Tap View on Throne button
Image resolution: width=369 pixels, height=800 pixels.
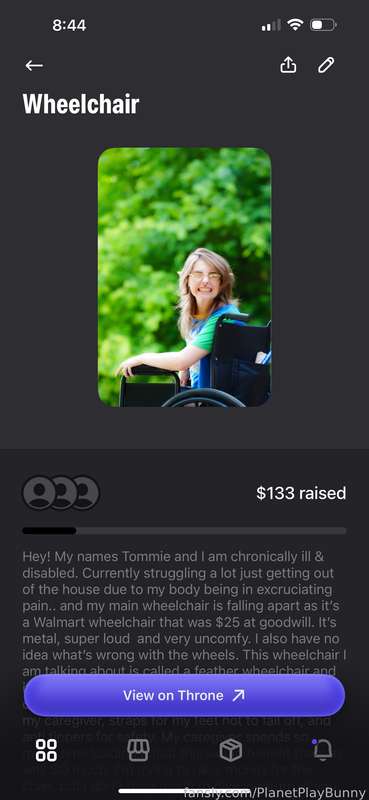pyautogui.click(x=184, y=695)
